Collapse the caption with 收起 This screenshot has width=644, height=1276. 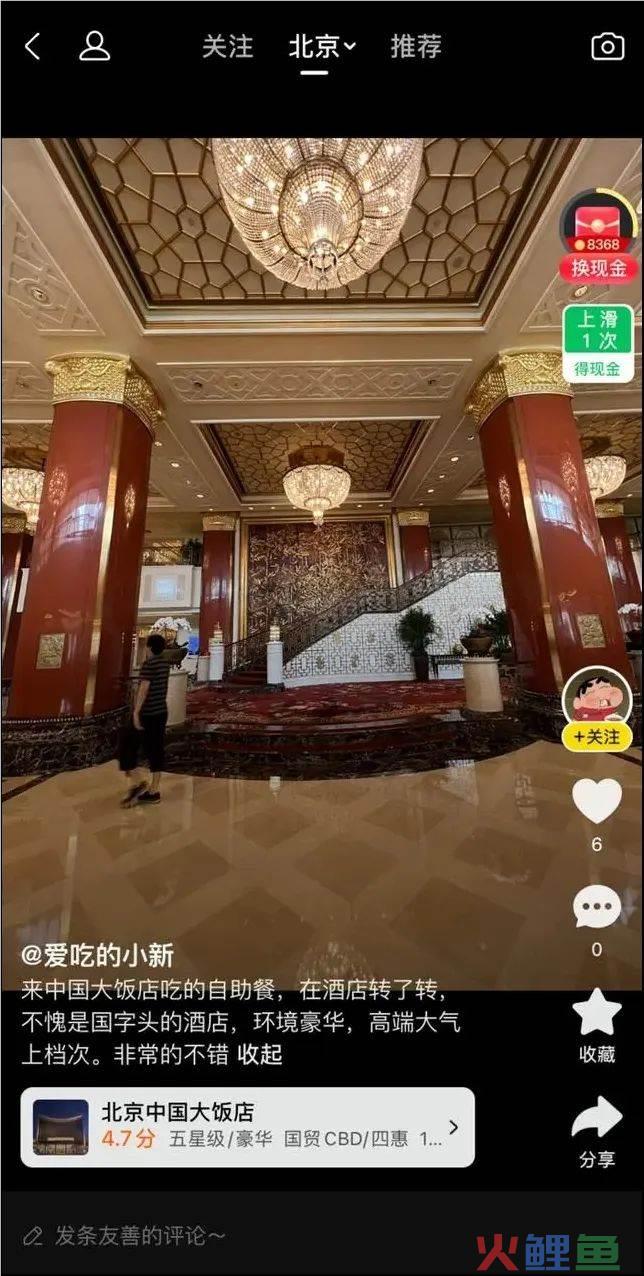pyautogui.click(x=260, y=1055)
